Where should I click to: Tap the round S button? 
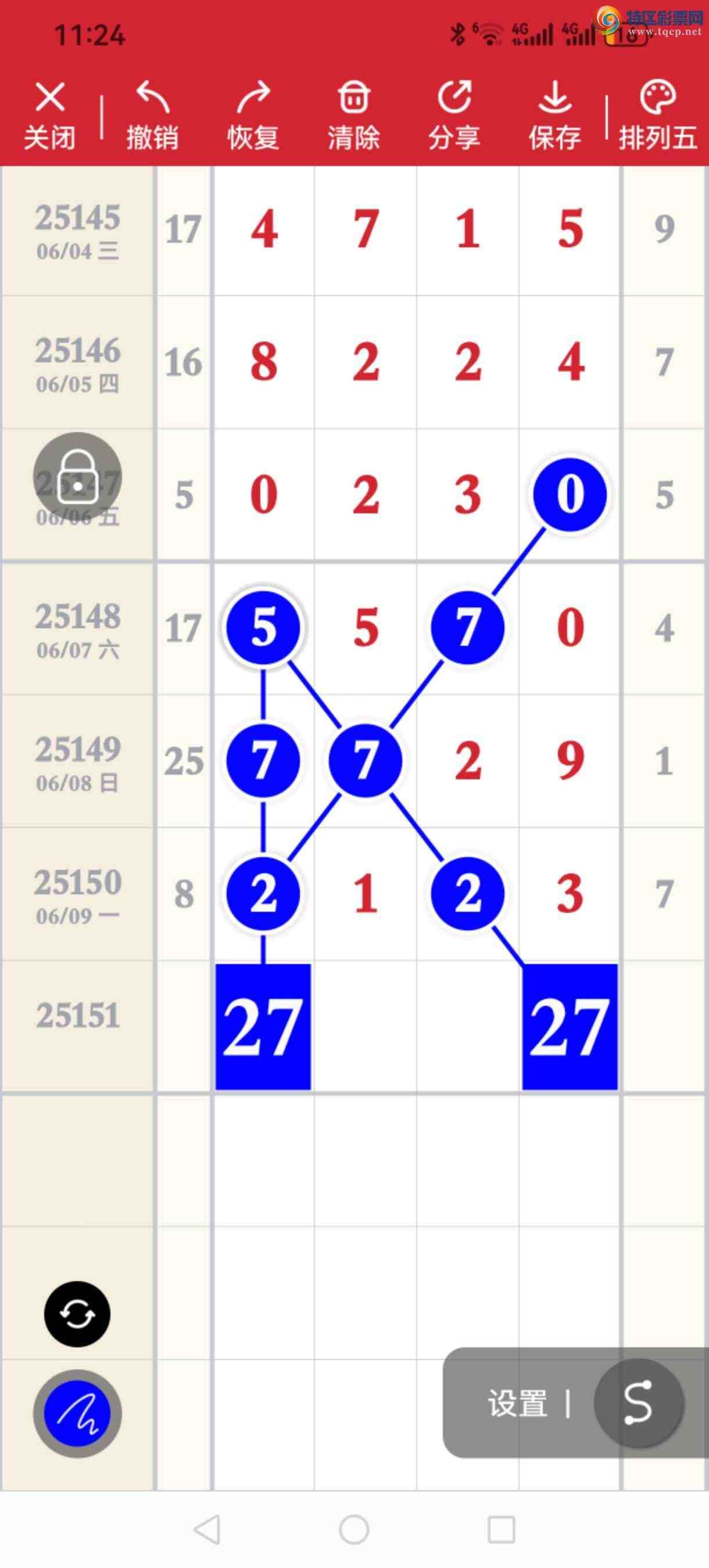[638, 1402]
